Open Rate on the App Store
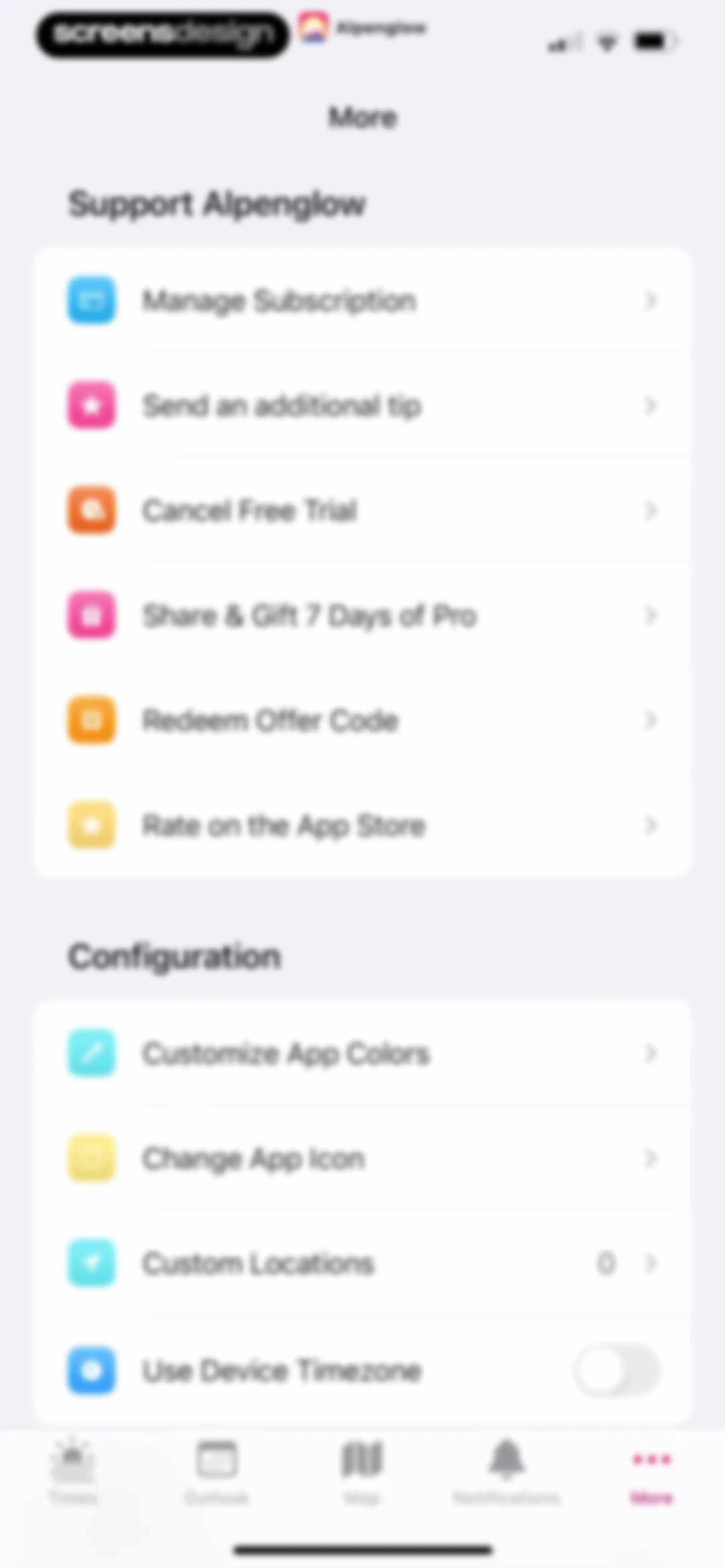Screen dimensions: 725x1568 coord(362,825)
